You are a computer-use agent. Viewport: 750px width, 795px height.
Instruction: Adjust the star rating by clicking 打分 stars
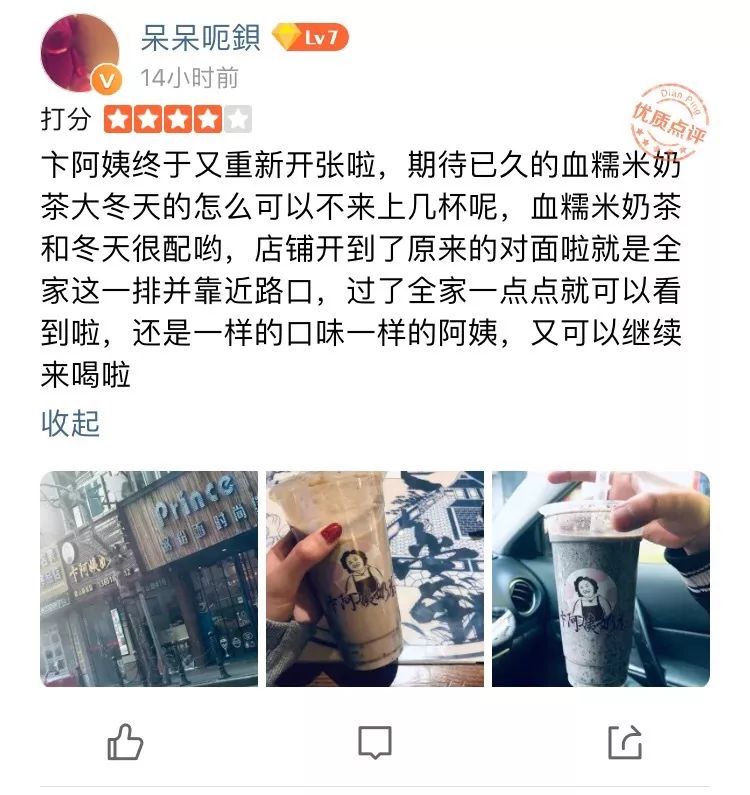[x=178, y=119]
